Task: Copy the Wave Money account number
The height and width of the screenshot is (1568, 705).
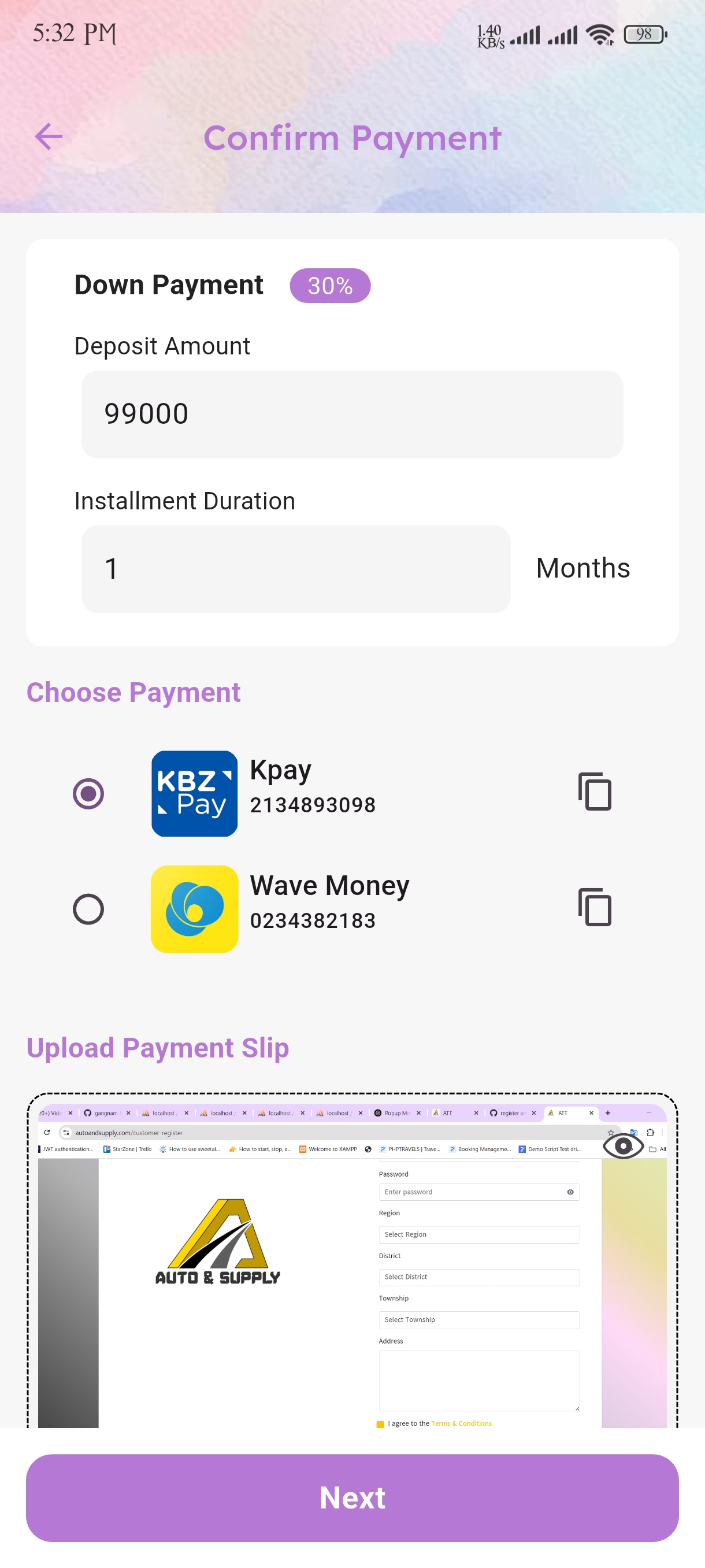Action: pyautogui.click(x=594, y=907)
